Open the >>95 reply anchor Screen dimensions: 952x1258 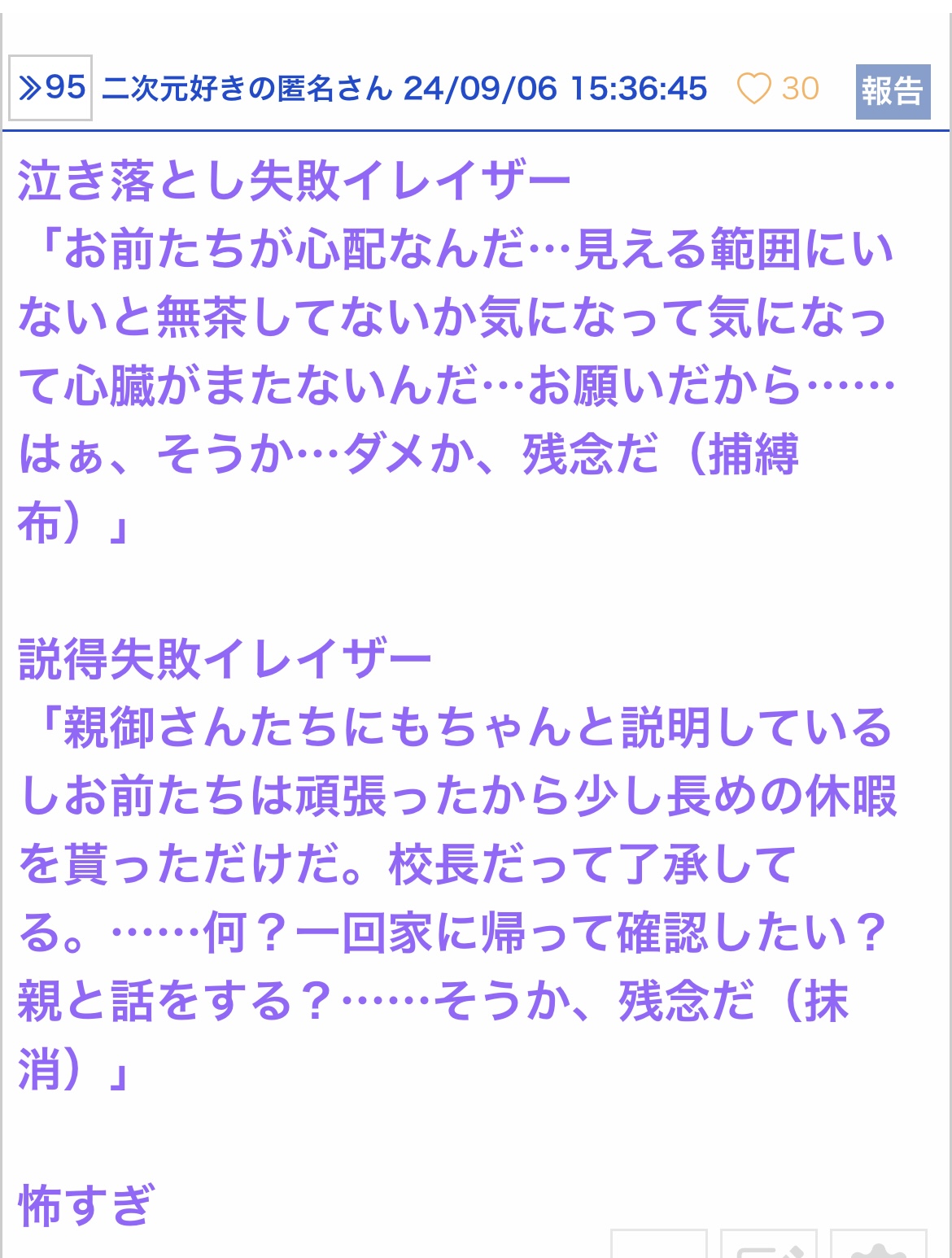(x=50, y=88)
